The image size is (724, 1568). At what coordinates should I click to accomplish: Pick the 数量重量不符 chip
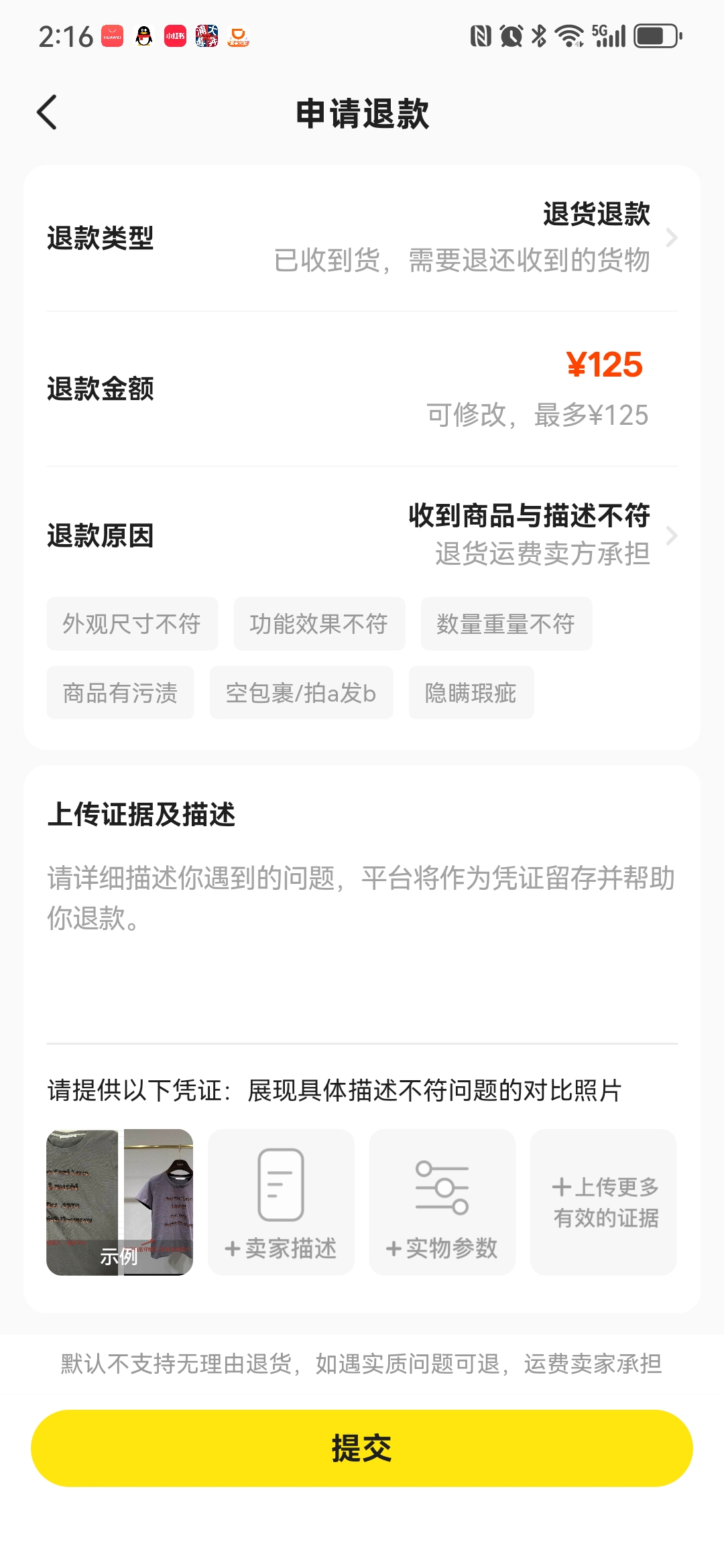(x=506, y=624)
